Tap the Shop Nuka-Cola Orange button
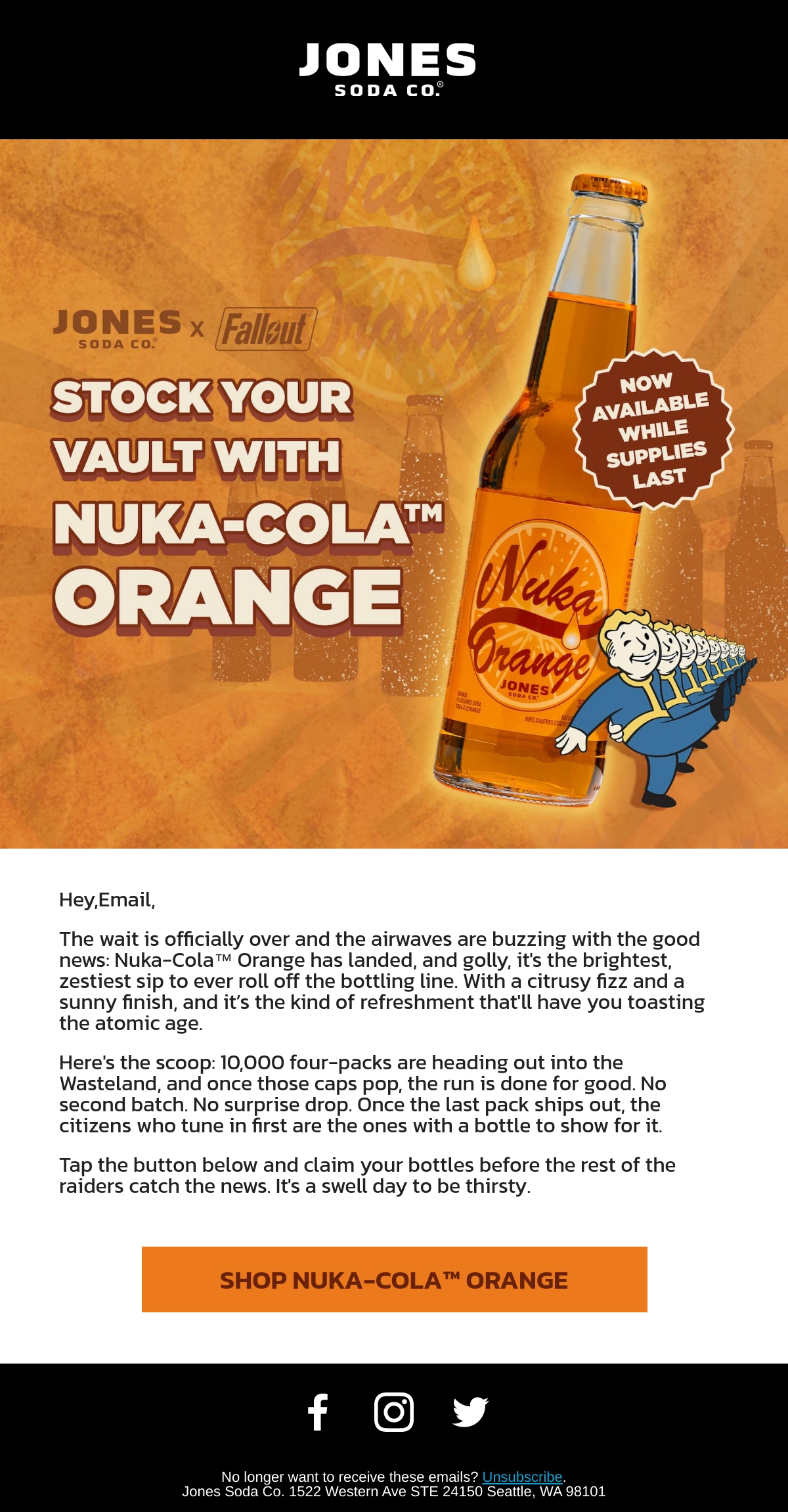 pos(394,1279)
